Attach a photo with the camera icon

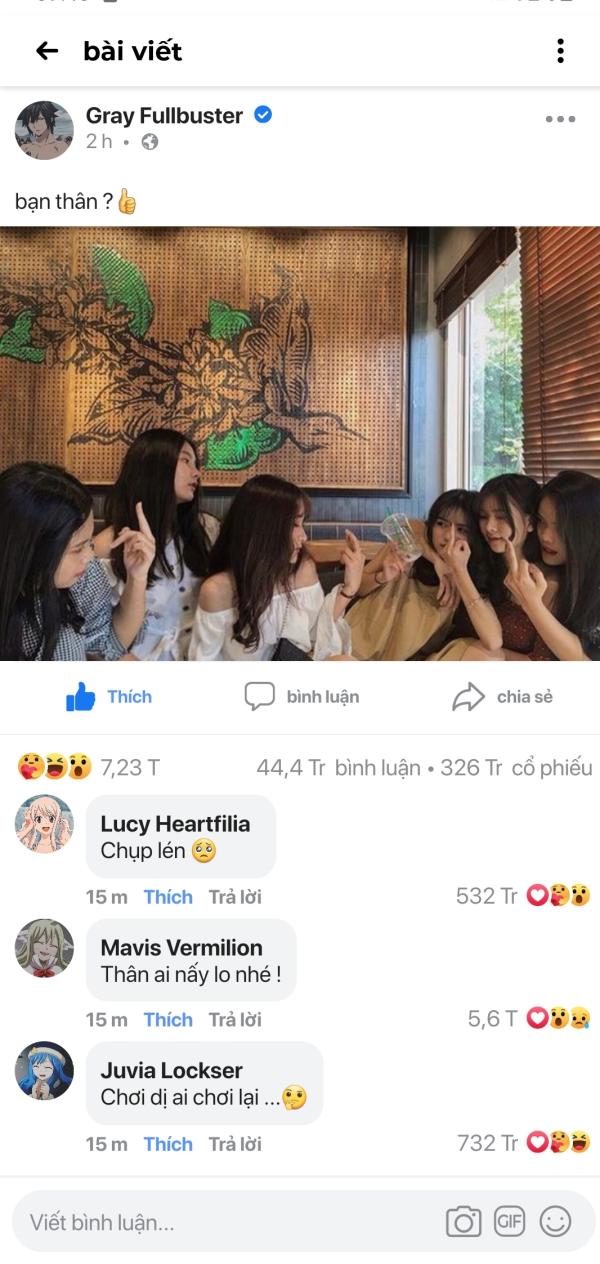tap(463, 1221)
